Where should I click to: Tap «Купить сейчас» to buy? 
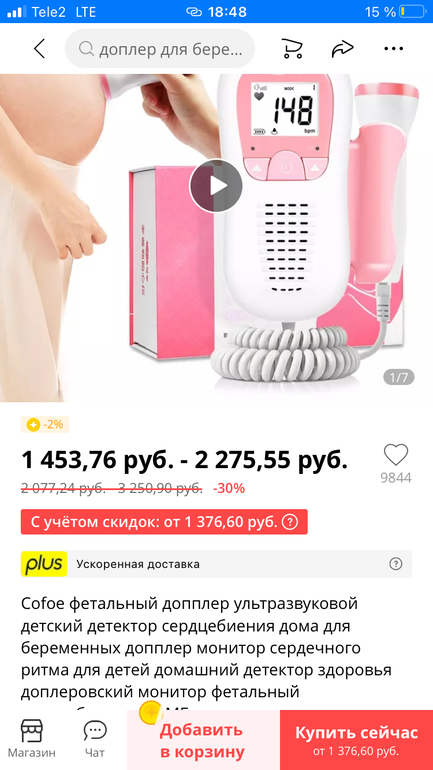356,740
